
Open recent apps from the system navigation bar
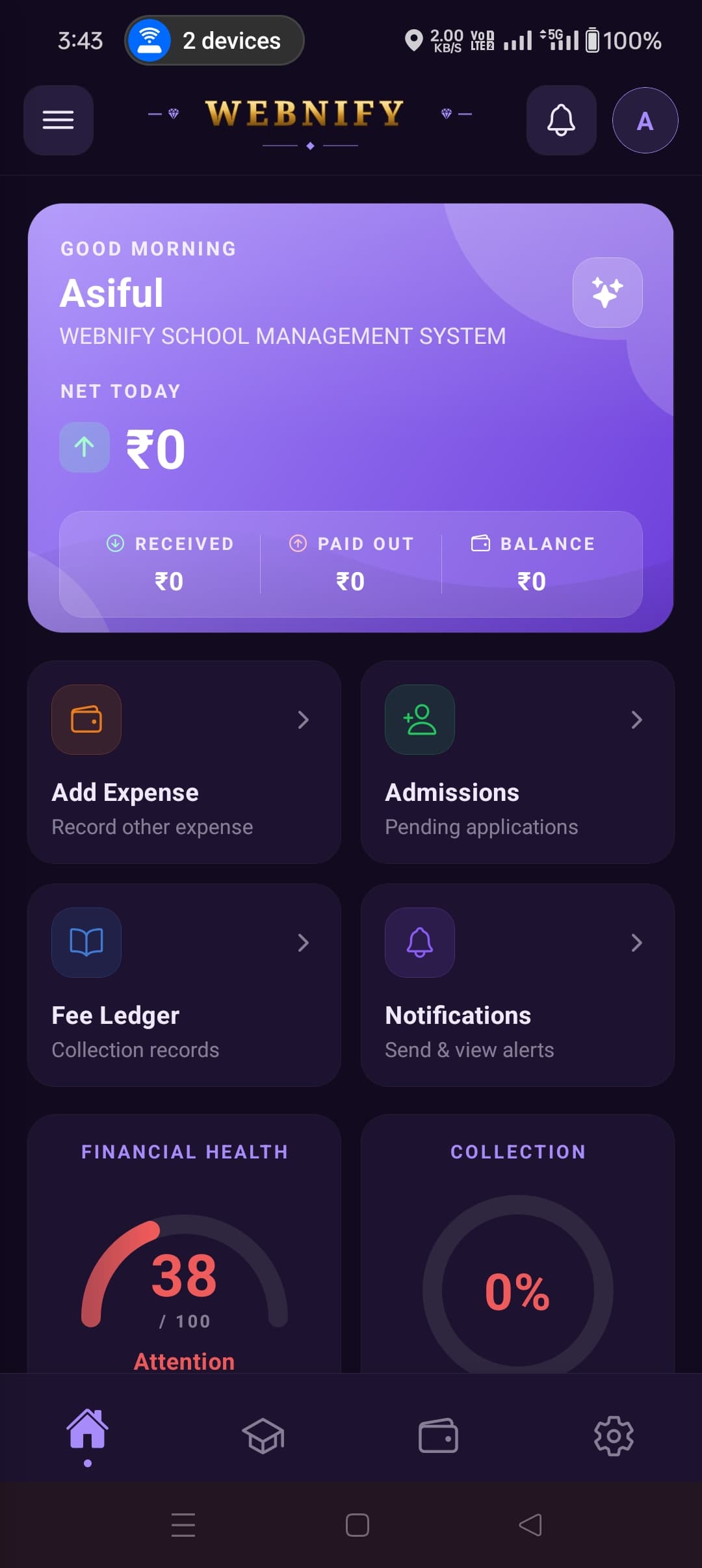(183, 1525)
